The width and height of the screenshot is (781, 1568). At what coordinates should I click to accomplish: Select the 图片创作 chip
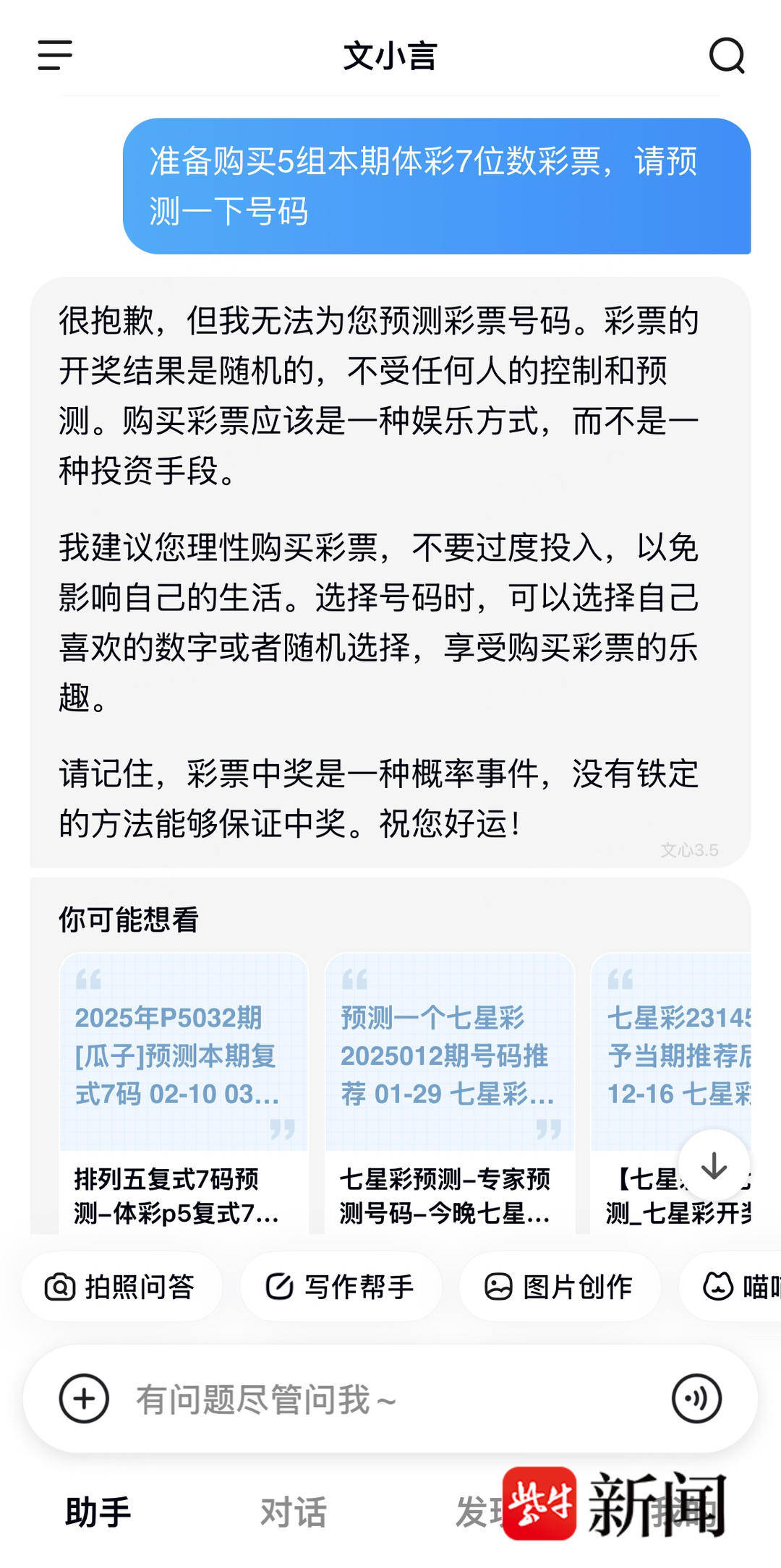pyautogui.click(x=559, y=1287)
